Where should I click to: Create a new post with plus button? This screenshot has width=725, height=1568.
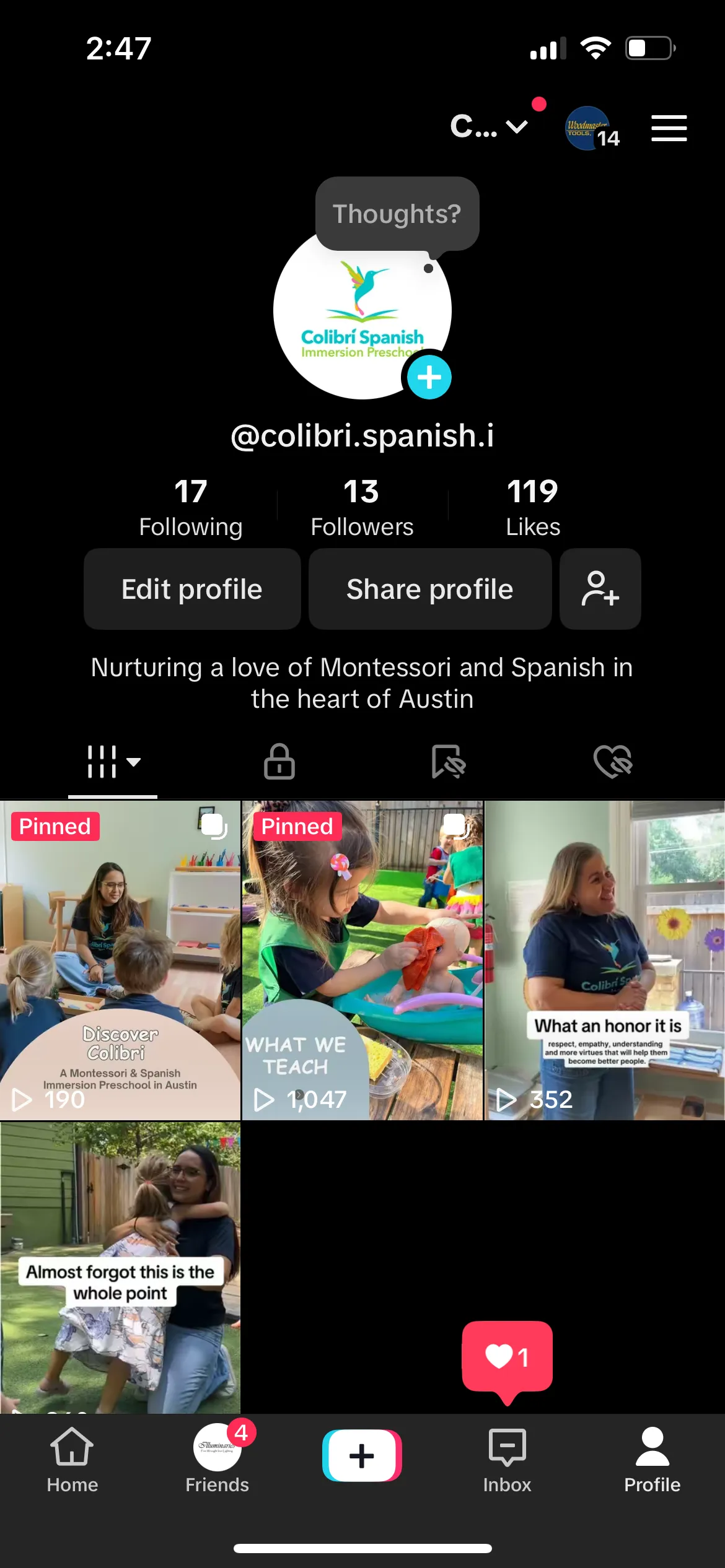[x=362, y=1455]
